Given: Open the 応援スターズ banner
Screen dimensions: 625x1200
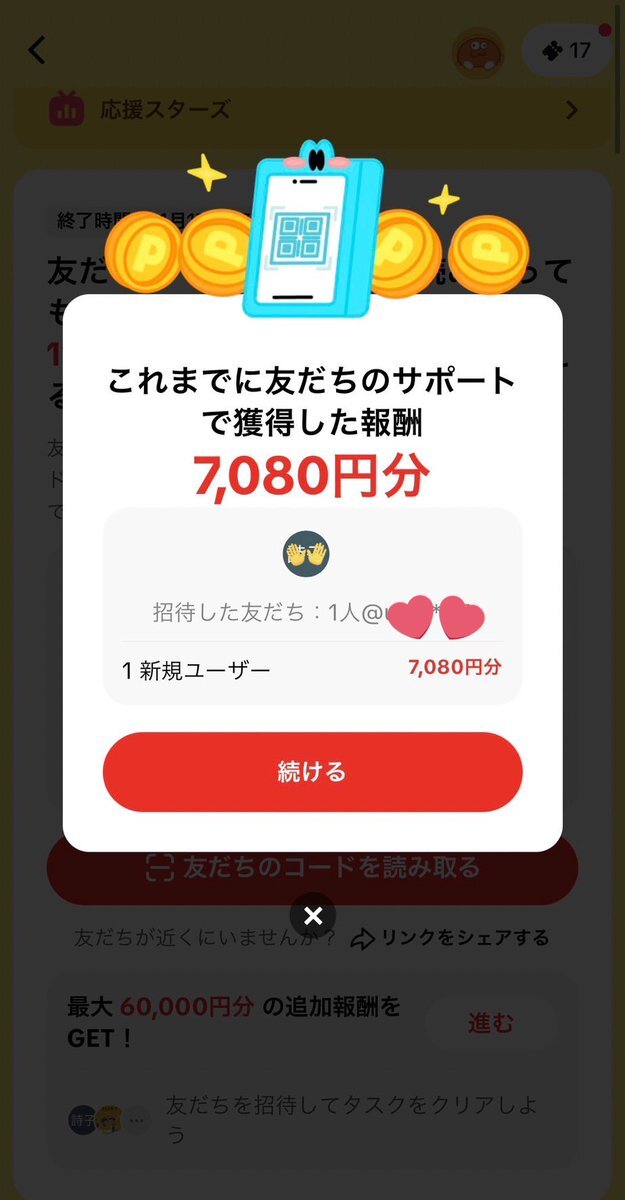Looking at the screenshot, I should pos(312,110).
